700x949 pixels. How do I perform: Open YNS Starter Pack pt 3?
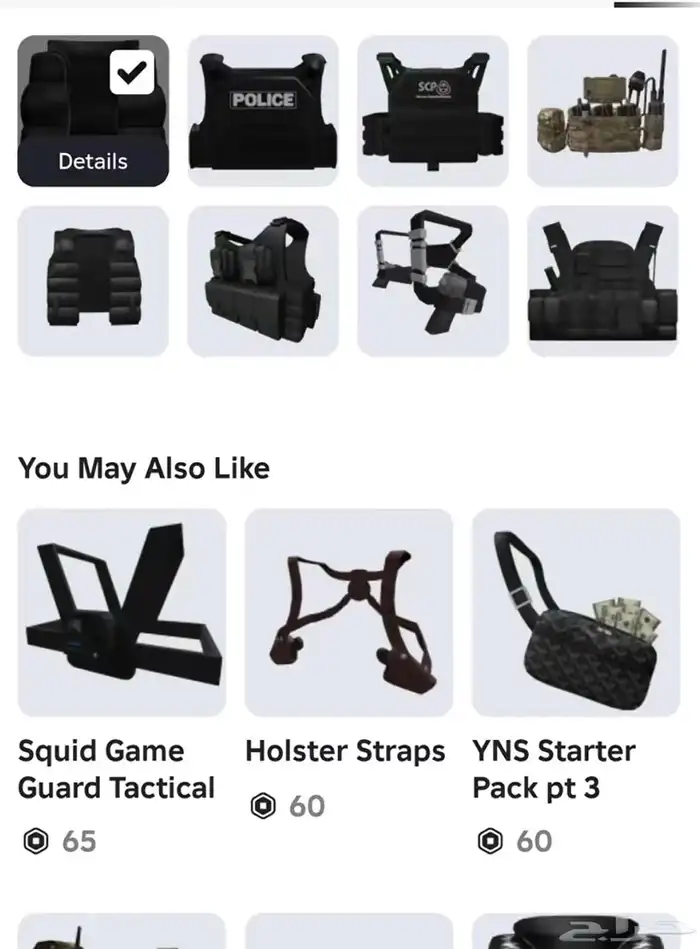pos(576,612)
